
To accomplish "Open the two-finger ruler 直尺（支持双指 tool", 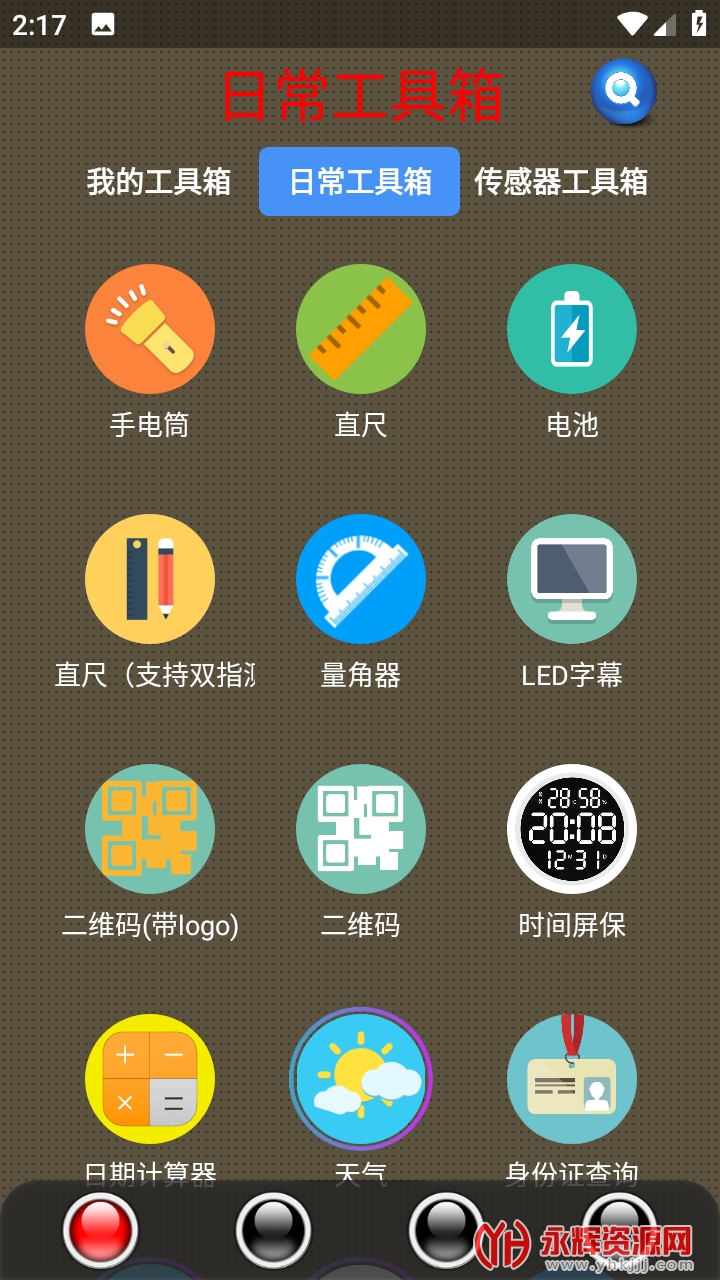I will [x=150, y=579].
